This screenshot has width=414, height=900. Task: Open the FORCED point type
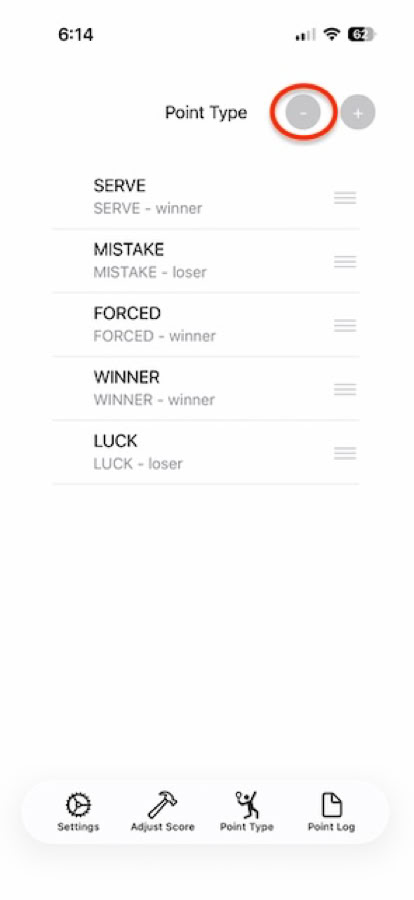click(x=206, y=325)
